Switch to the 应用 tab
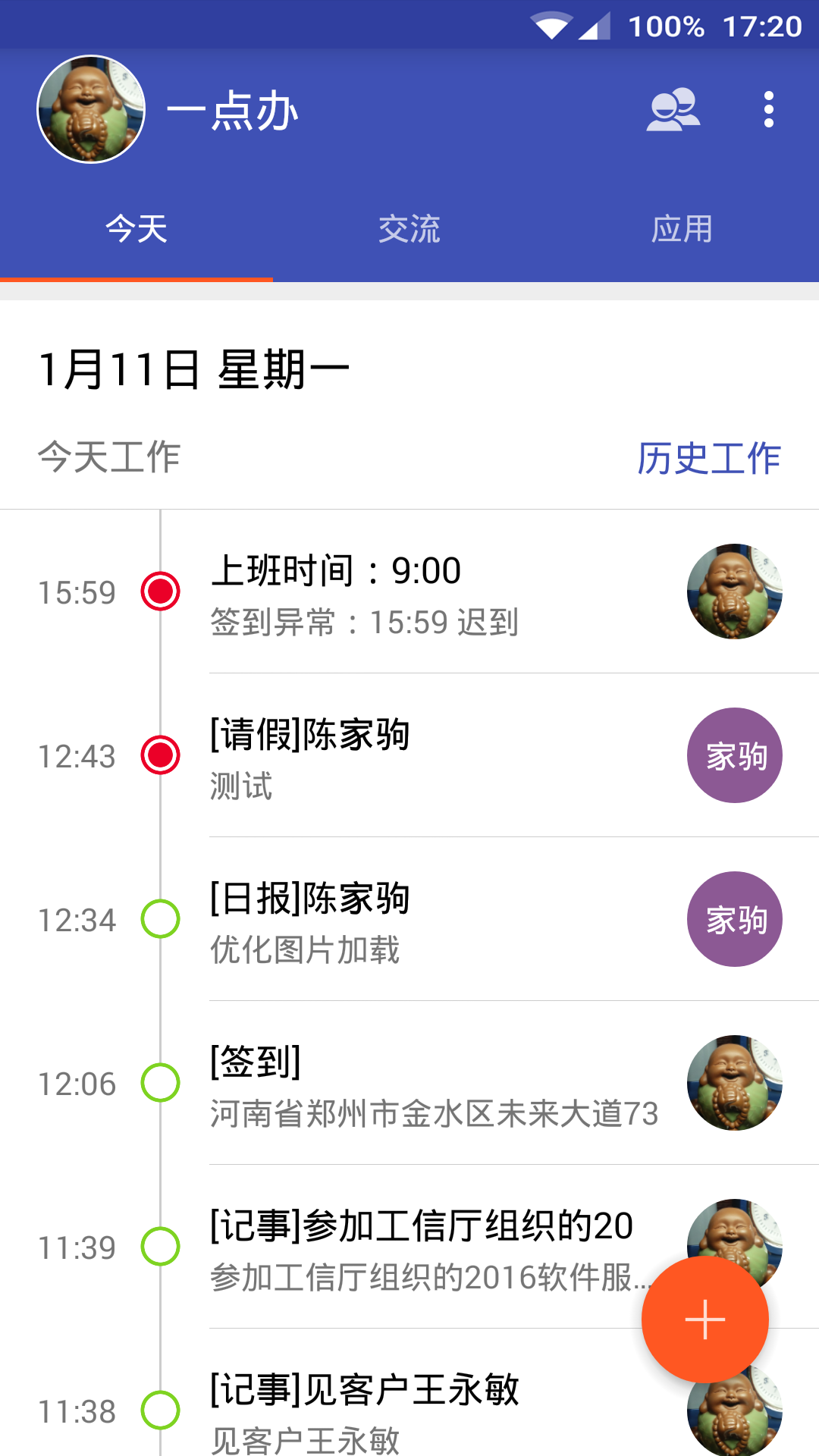This screenshot has height=1456, width=819. 682,229
